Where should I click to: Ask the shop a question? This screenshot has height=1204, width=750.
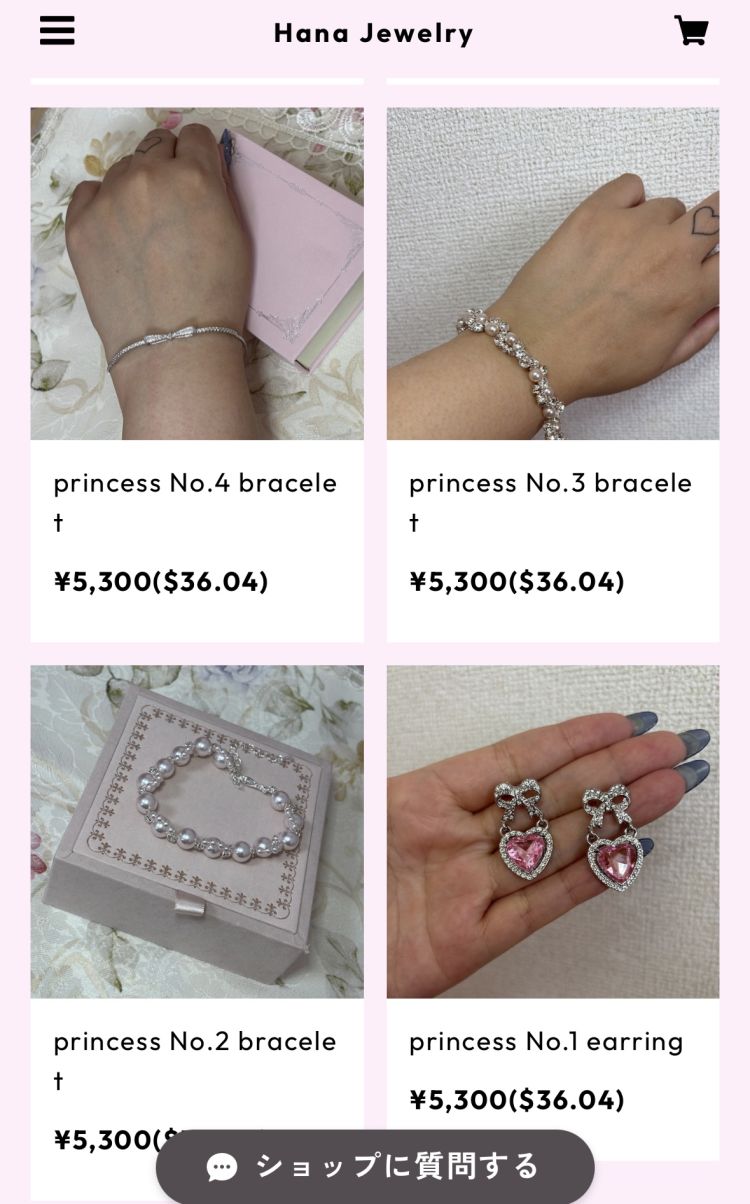point(375,1166)
